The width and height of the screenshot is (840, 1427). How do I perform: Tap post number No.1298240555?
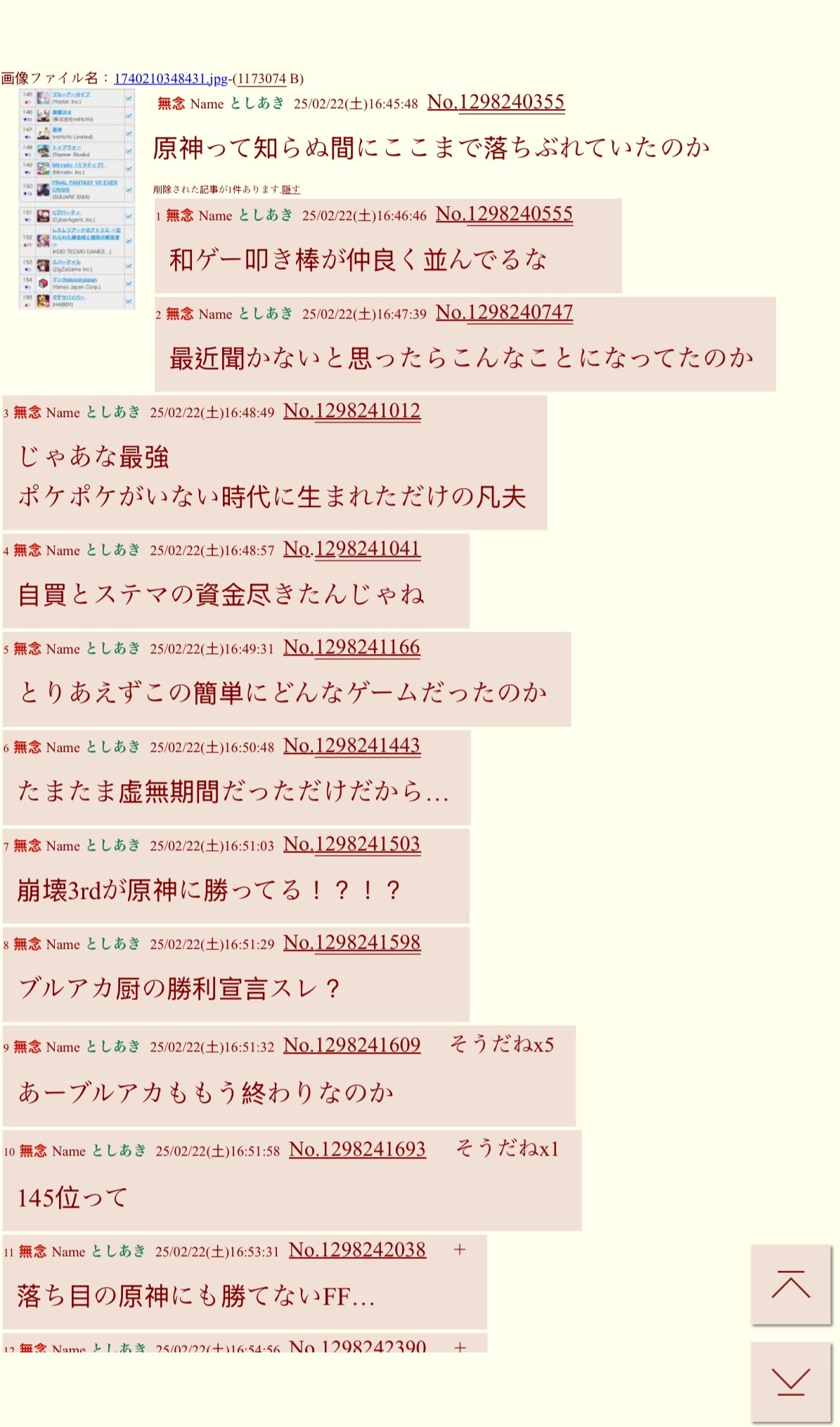(x=504, y=215)
